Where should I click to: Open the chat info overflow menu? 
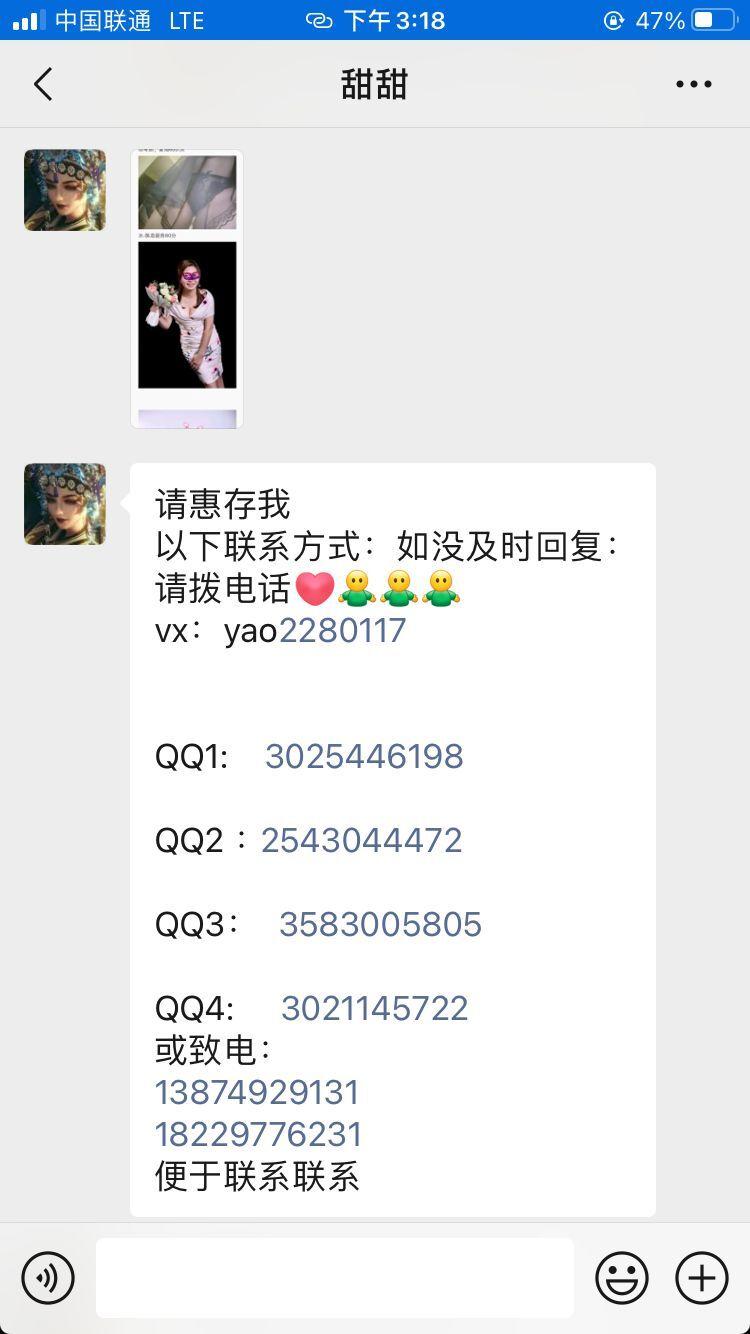pos(693,84)
